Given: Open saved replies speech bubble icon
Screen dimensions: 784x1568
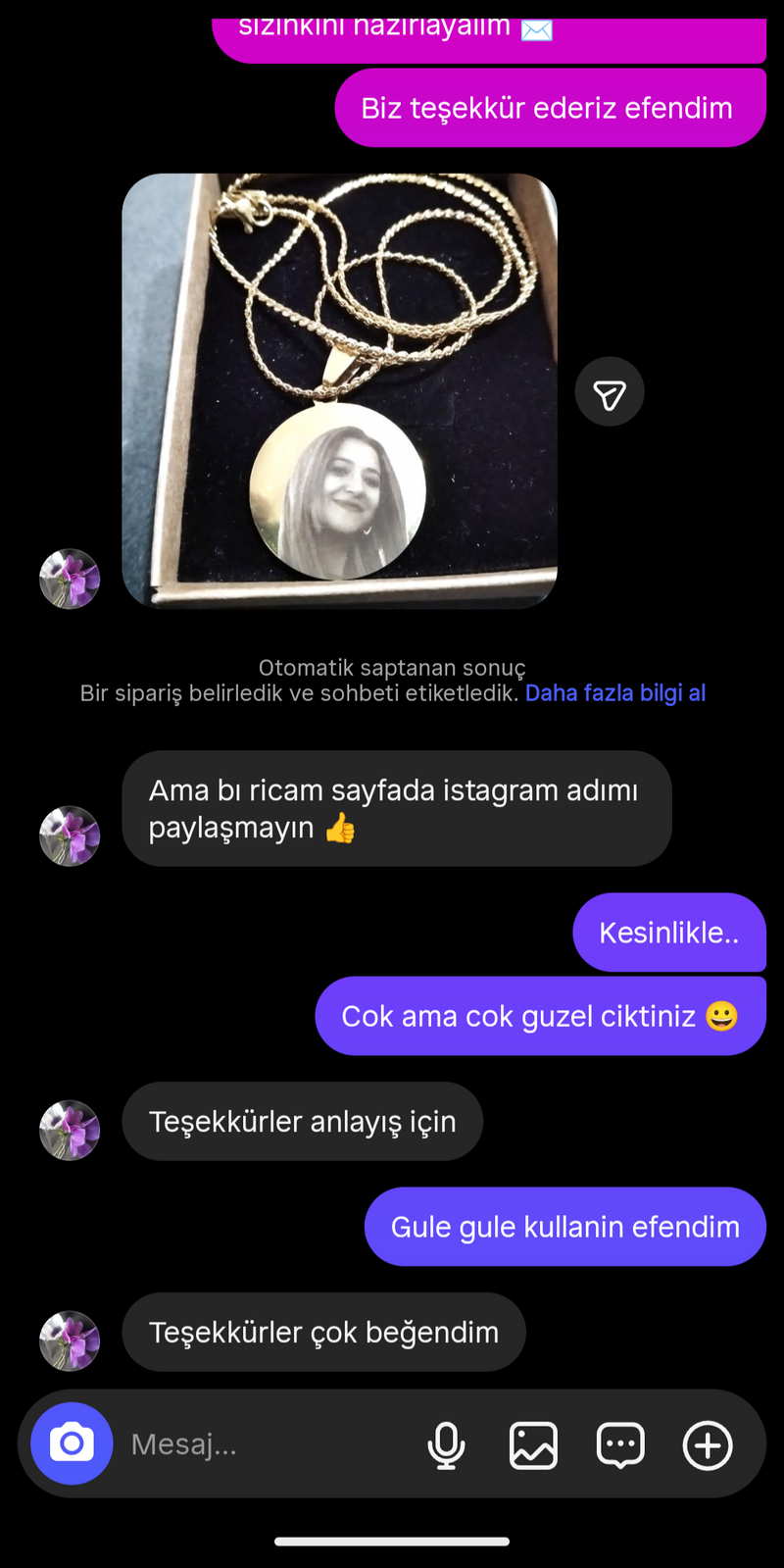Looking at the screenshot, I should 620,1445.
